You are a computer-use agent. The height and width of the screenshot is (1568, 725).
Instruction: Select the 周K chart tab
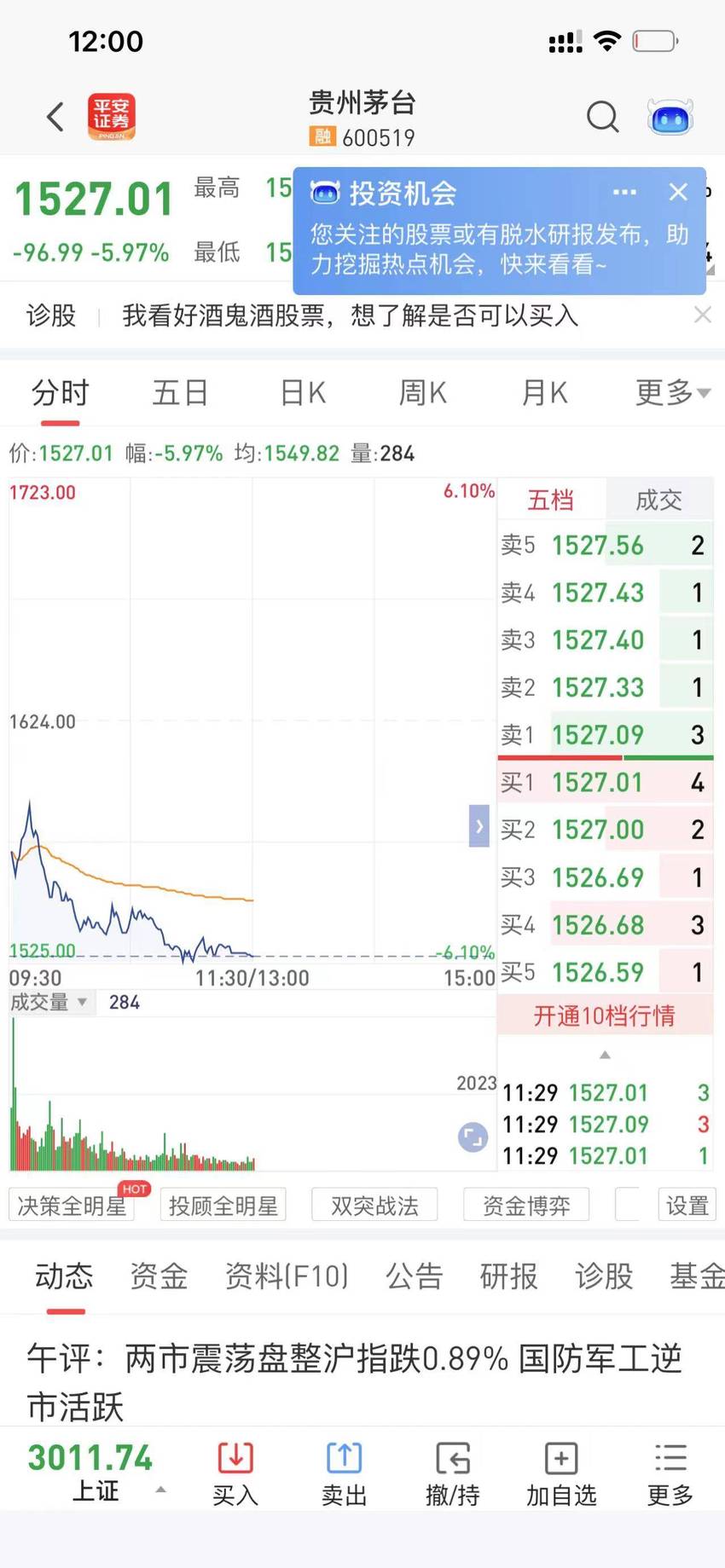(x=423, y=393)
